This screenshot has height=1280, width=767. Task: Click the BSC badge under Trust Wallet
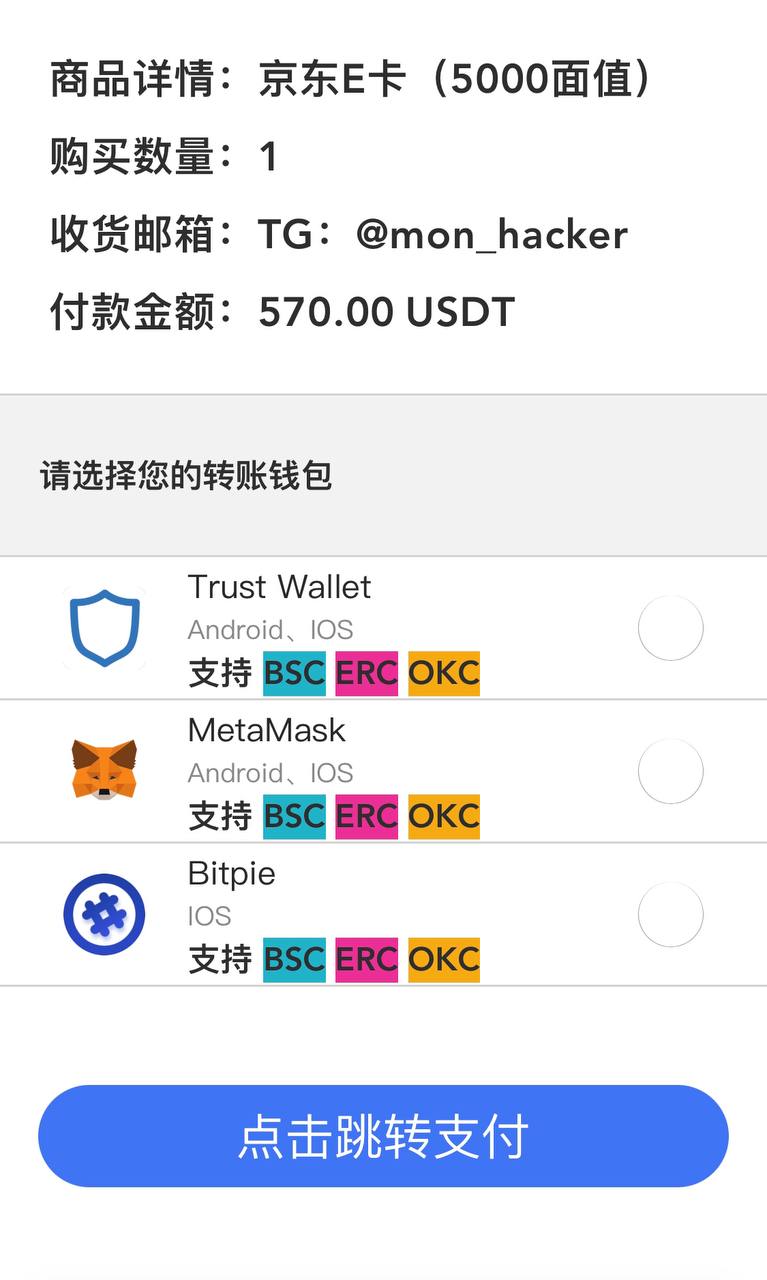[294, 673]
